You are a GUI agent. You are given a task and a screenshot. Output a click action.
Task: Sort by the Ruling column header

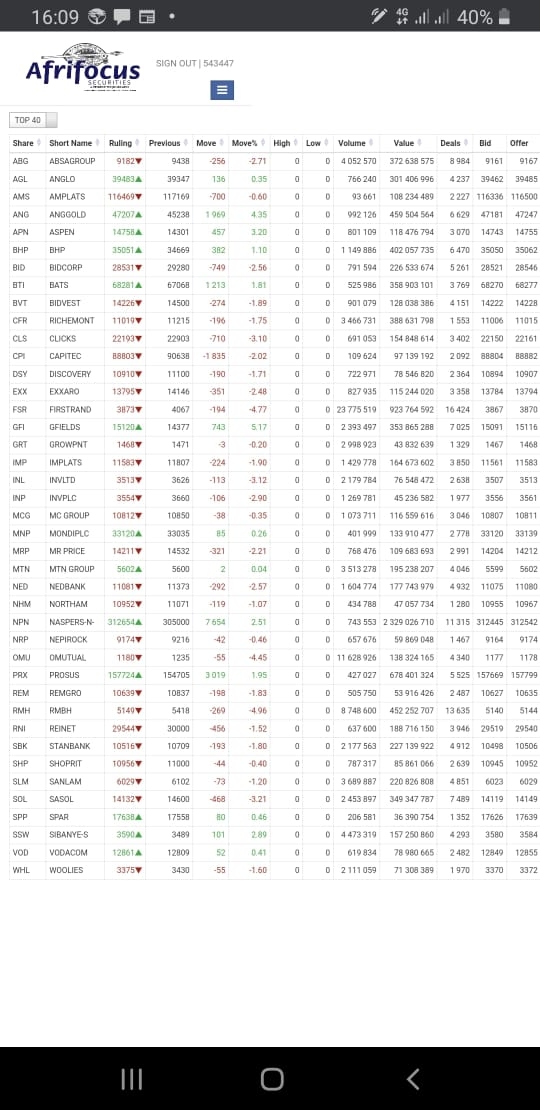[x=125, y=143]
